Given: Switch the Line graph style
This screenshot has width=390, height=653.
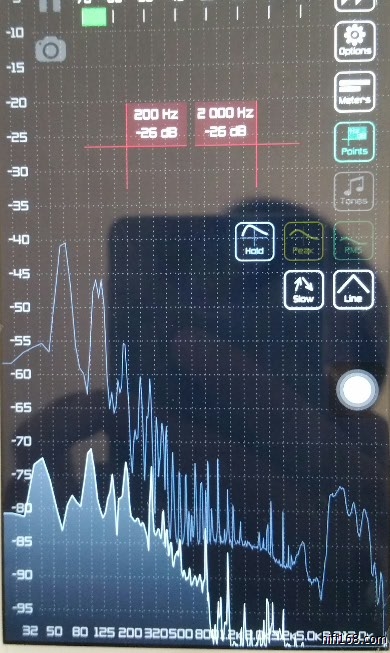Looking at the screenshot, I should (353, 290).
